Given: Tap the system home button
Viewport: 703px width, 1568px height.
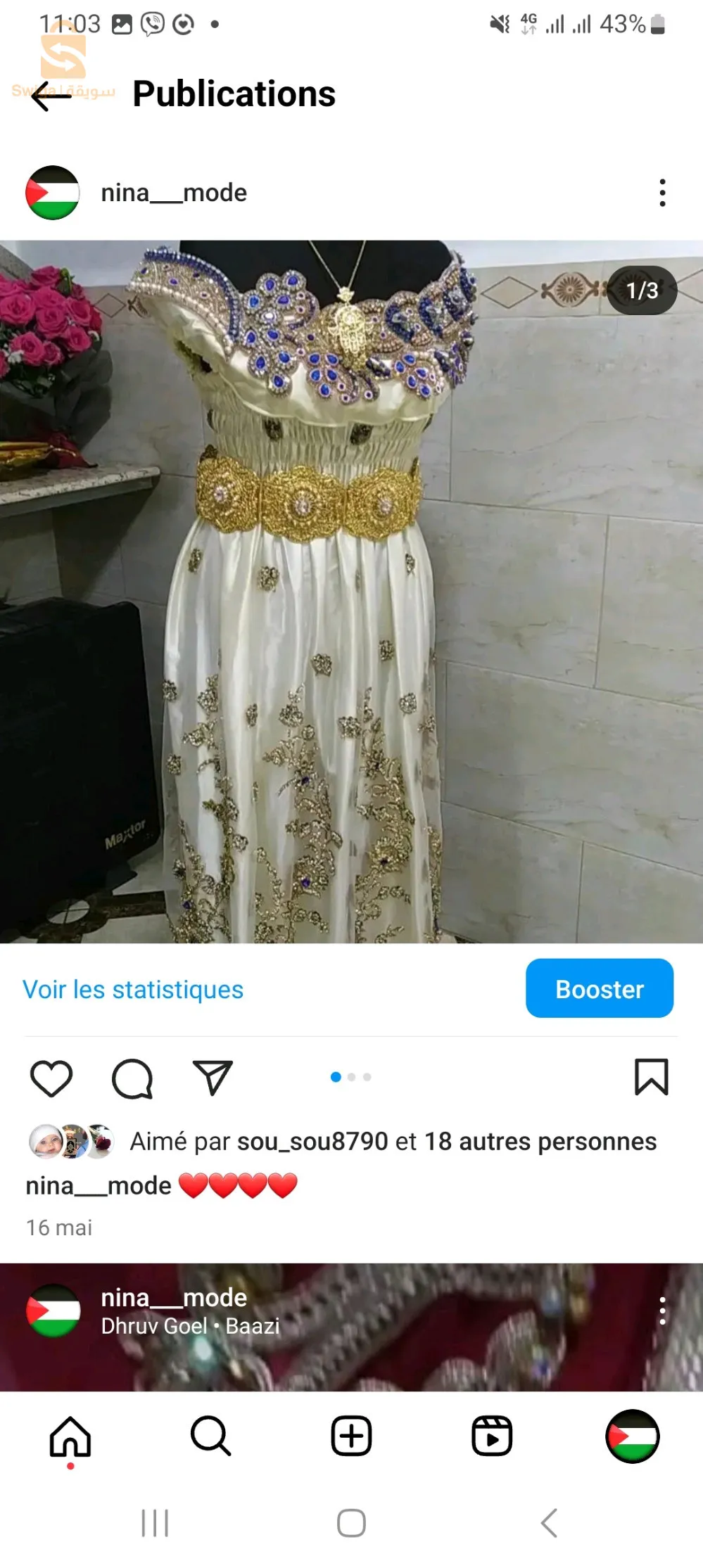Looking at the screenshot, I should click(351, 1523).
